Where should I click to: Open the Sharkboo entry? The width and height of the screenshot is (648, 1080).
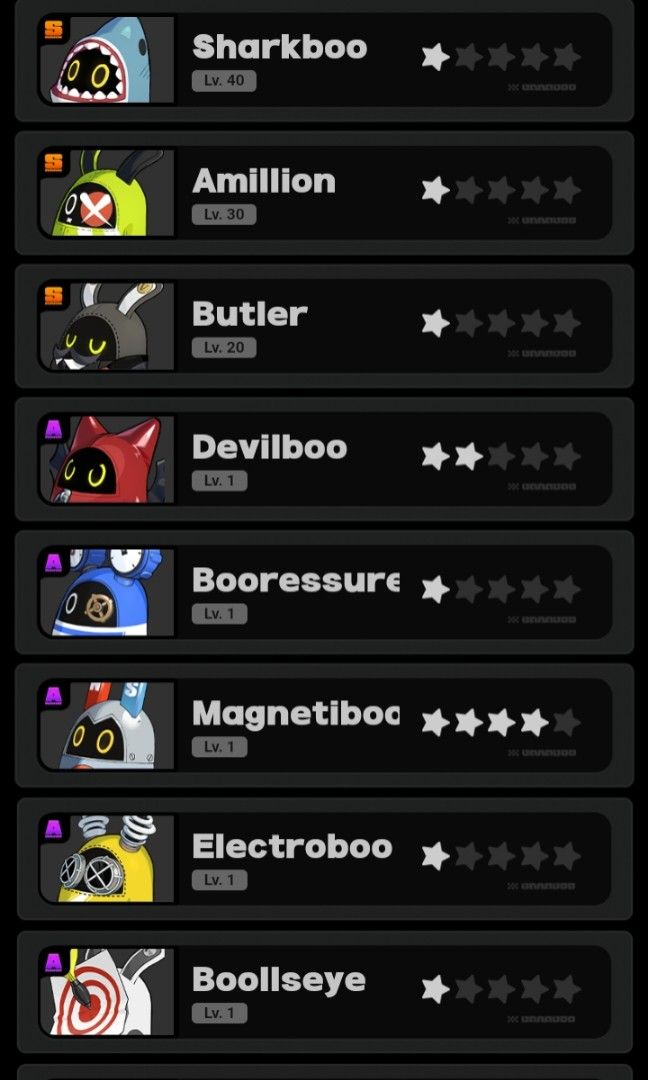[324, 60]
